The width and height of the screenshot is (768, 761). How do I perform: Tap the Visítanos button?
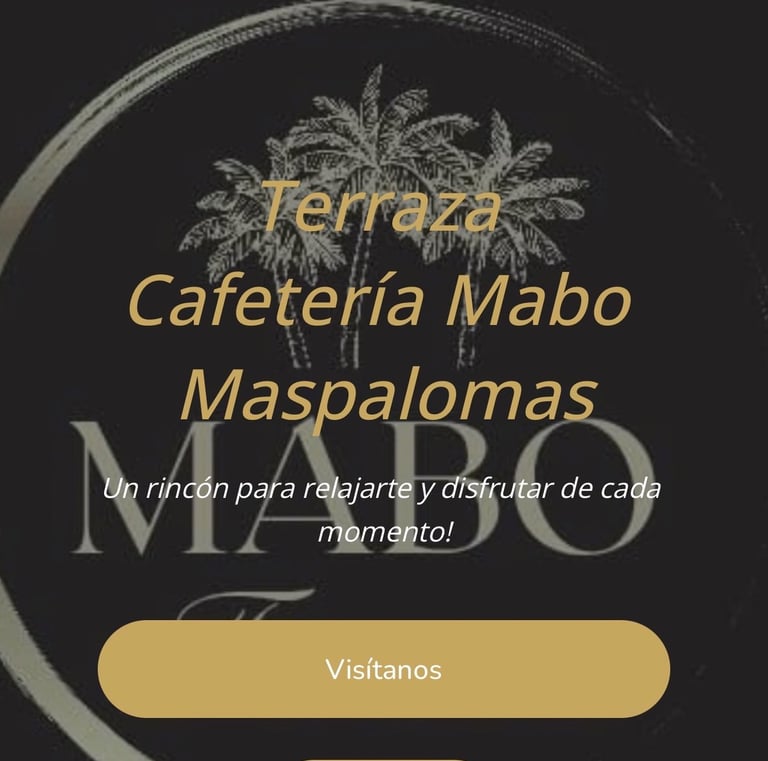[383, 669]
